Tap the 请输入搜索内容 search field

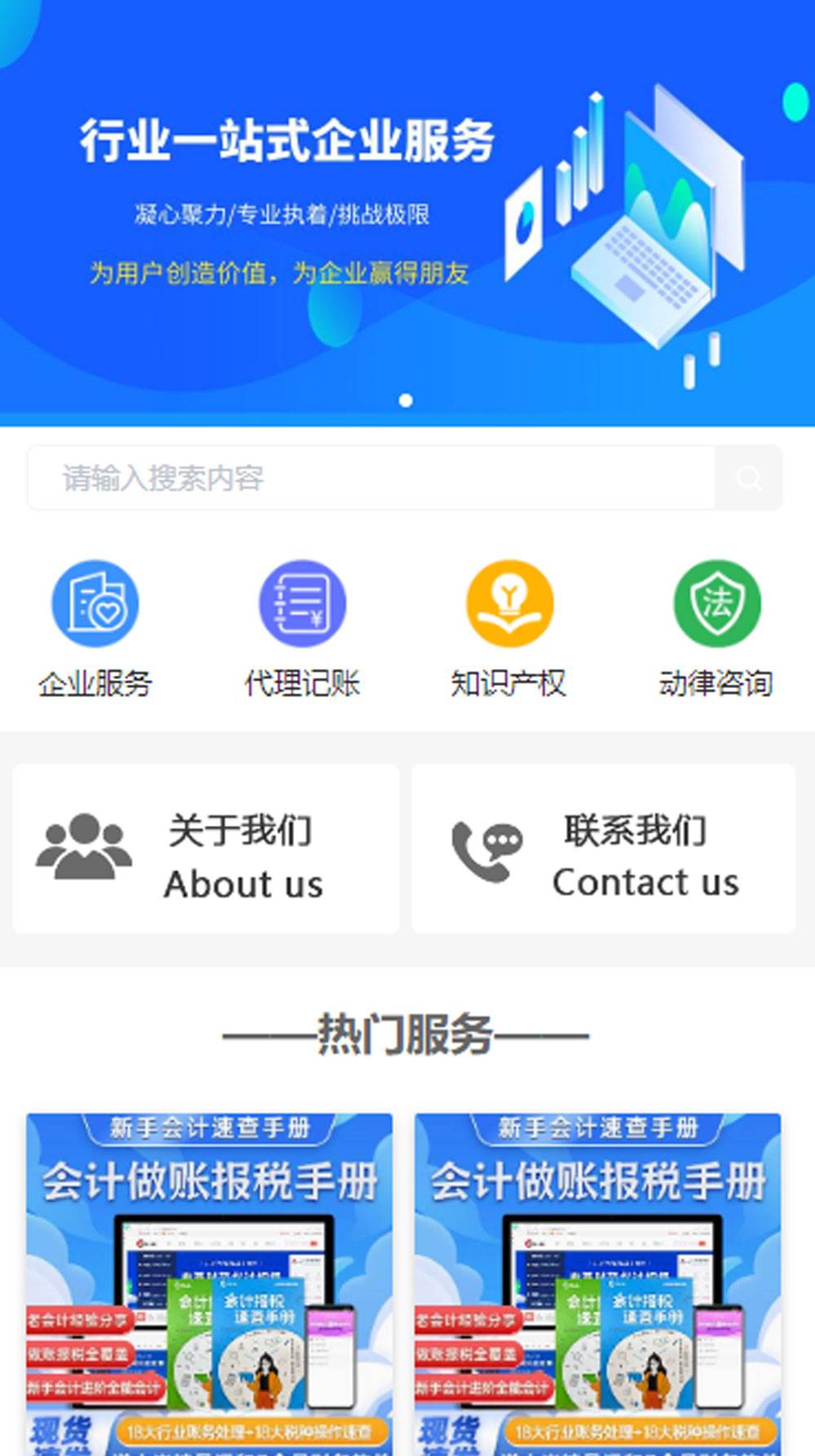pyautogui.click(x=371, y=478)
